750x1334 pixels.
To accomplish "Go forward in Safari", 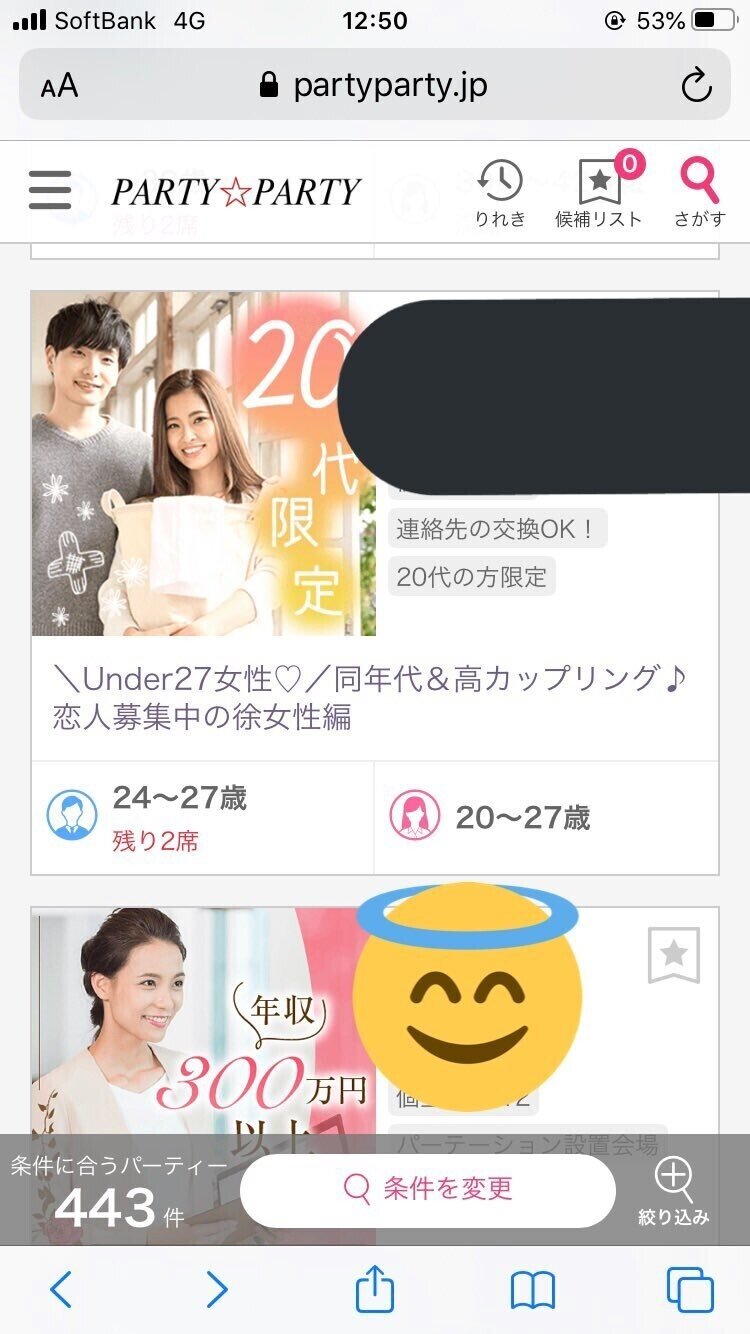I will [217, 1290].
